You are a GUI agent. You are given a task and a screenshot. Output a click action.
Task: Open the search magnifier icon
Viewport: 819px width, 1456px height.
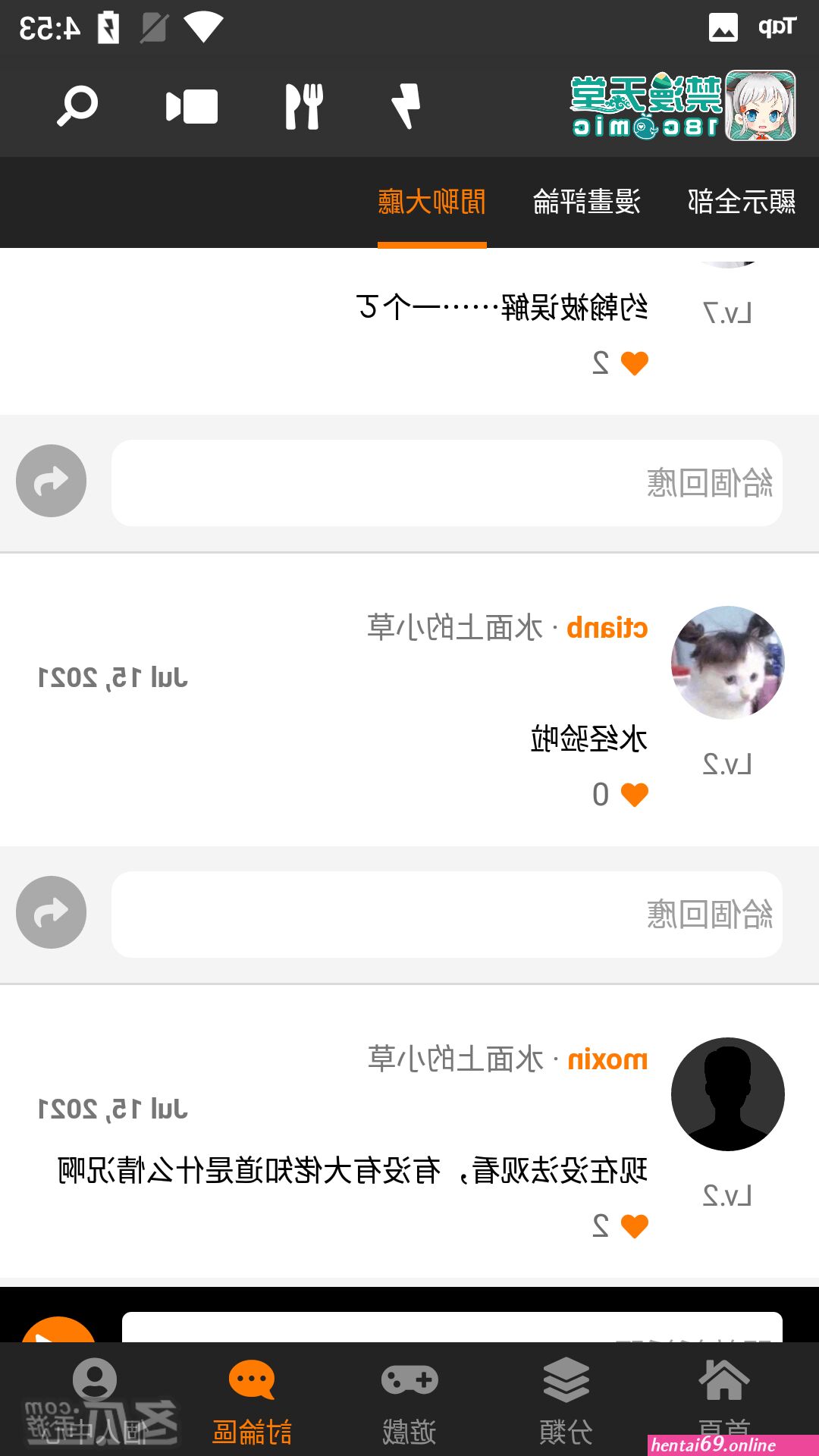pos(77,106)
